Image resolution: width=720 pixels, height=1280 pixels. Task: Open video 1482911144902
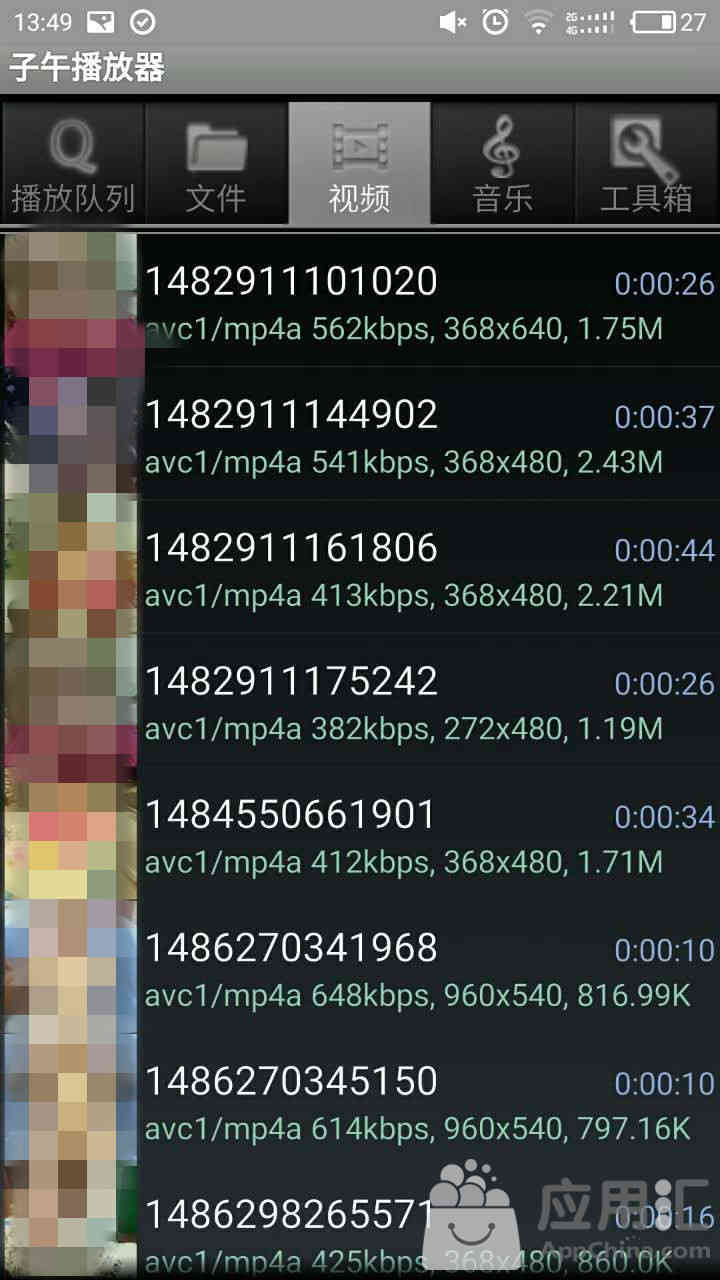(x=360, y=433)
